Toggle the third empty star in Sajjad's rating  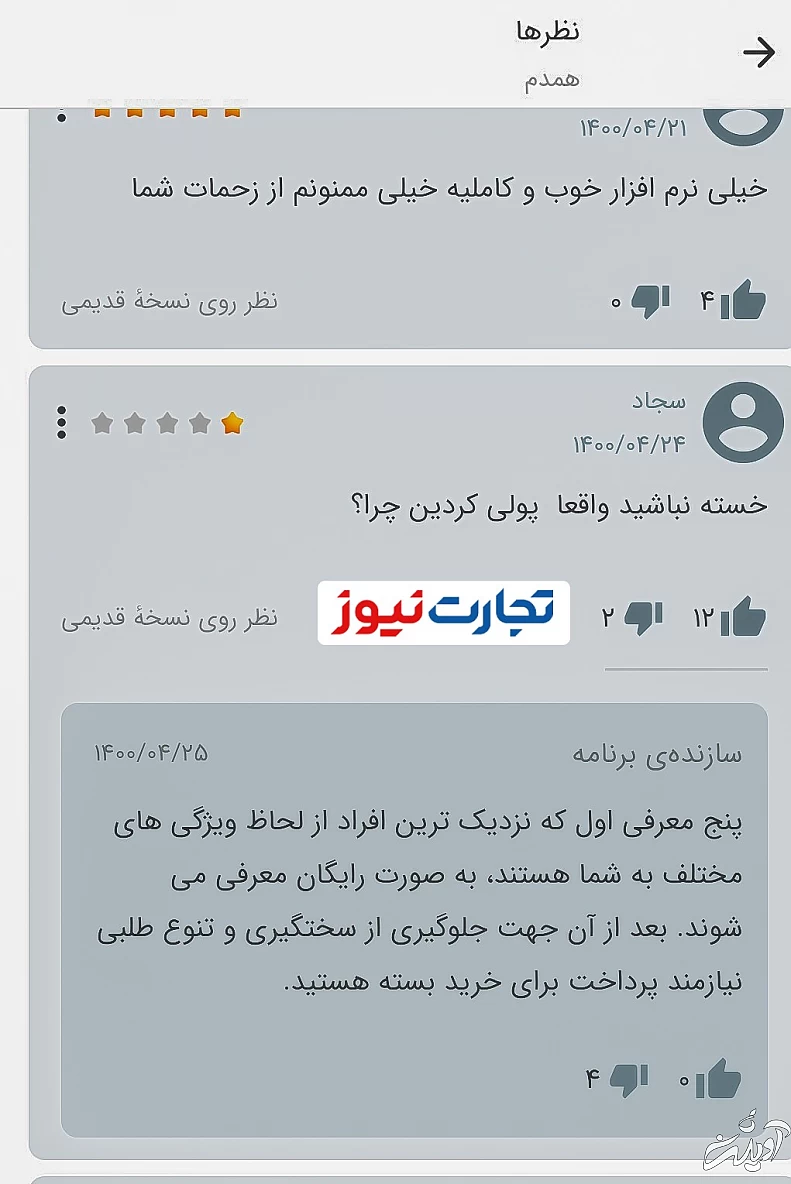coord(168,423)
